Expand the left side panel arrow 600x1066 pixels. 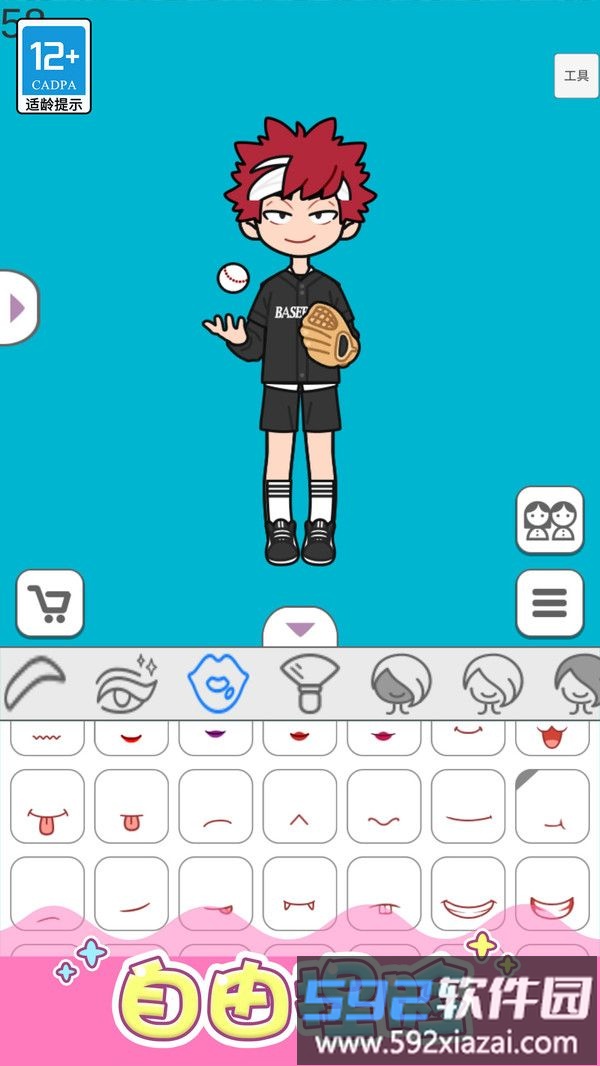17,308
